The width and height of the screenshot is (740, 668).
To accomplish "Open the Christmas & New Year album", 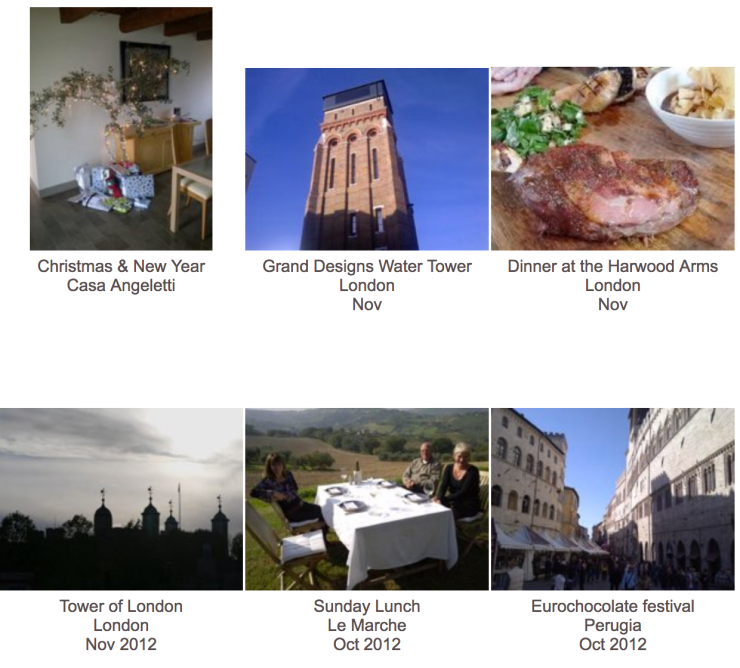I will pos(121,129).
